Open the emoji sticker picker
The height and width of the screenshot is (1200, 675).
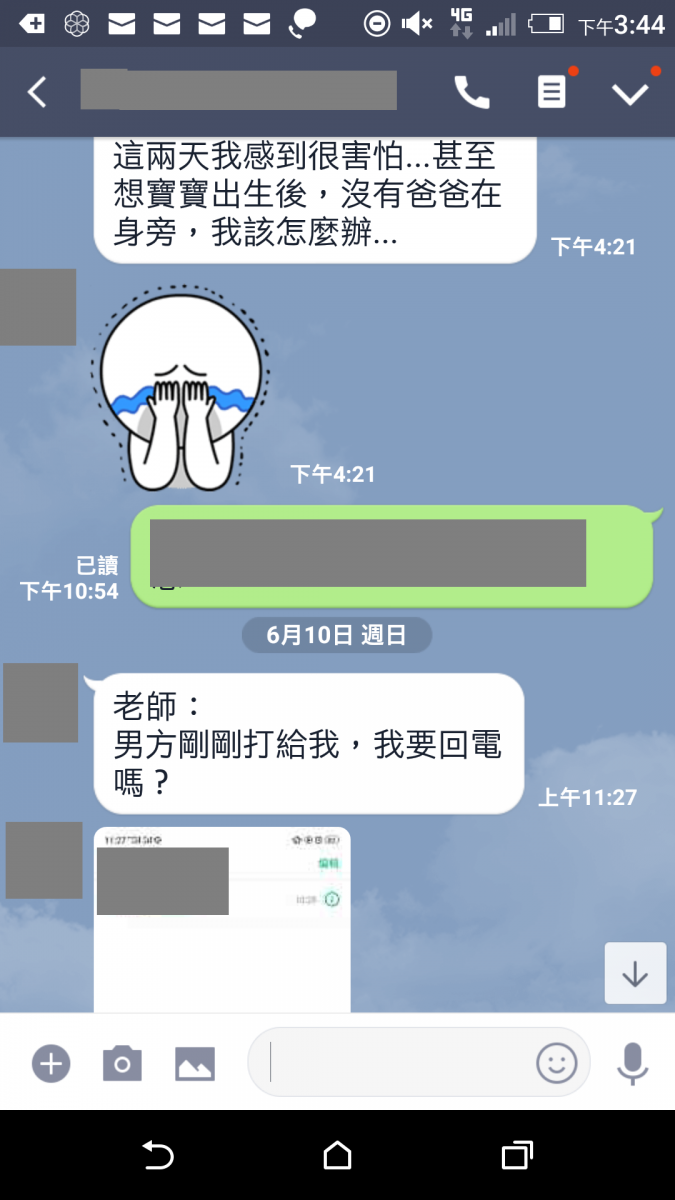[557, 1062]
